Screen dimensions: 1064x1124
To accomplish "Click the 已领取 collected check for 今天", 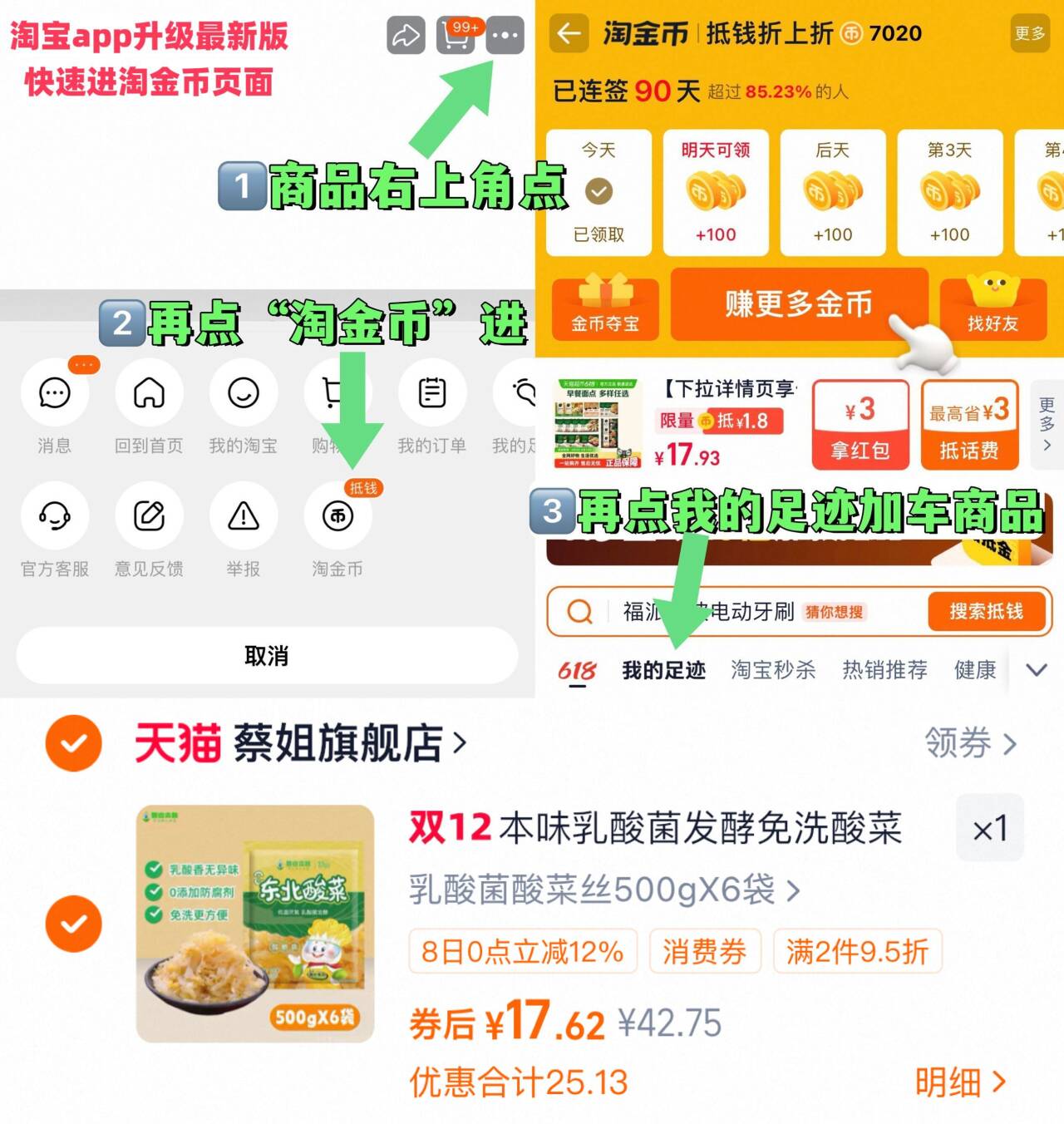I will [x=598, y=190].
